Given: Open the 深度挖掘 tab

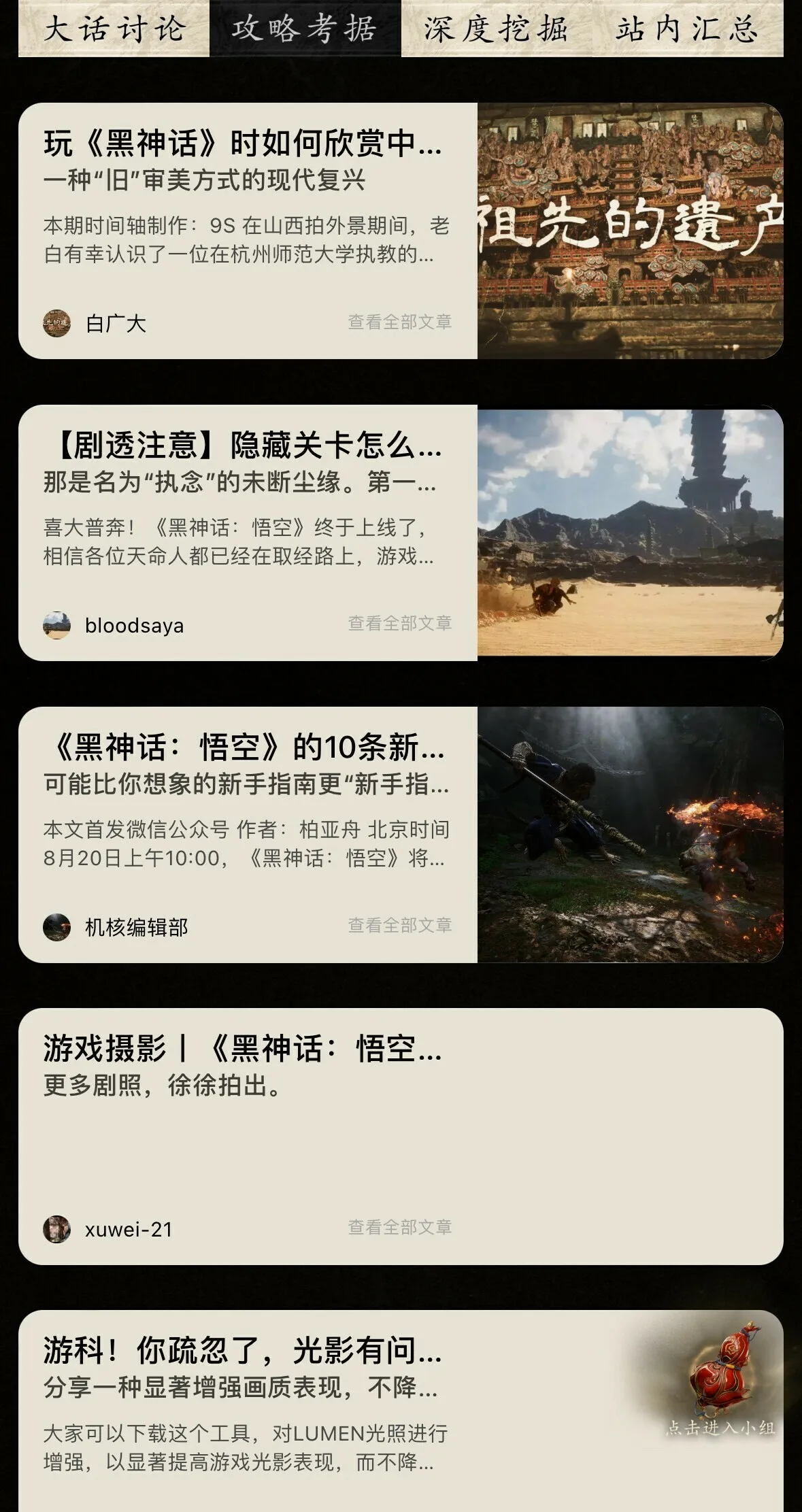Looking at the screenshot, I should (x=496, y=29).
